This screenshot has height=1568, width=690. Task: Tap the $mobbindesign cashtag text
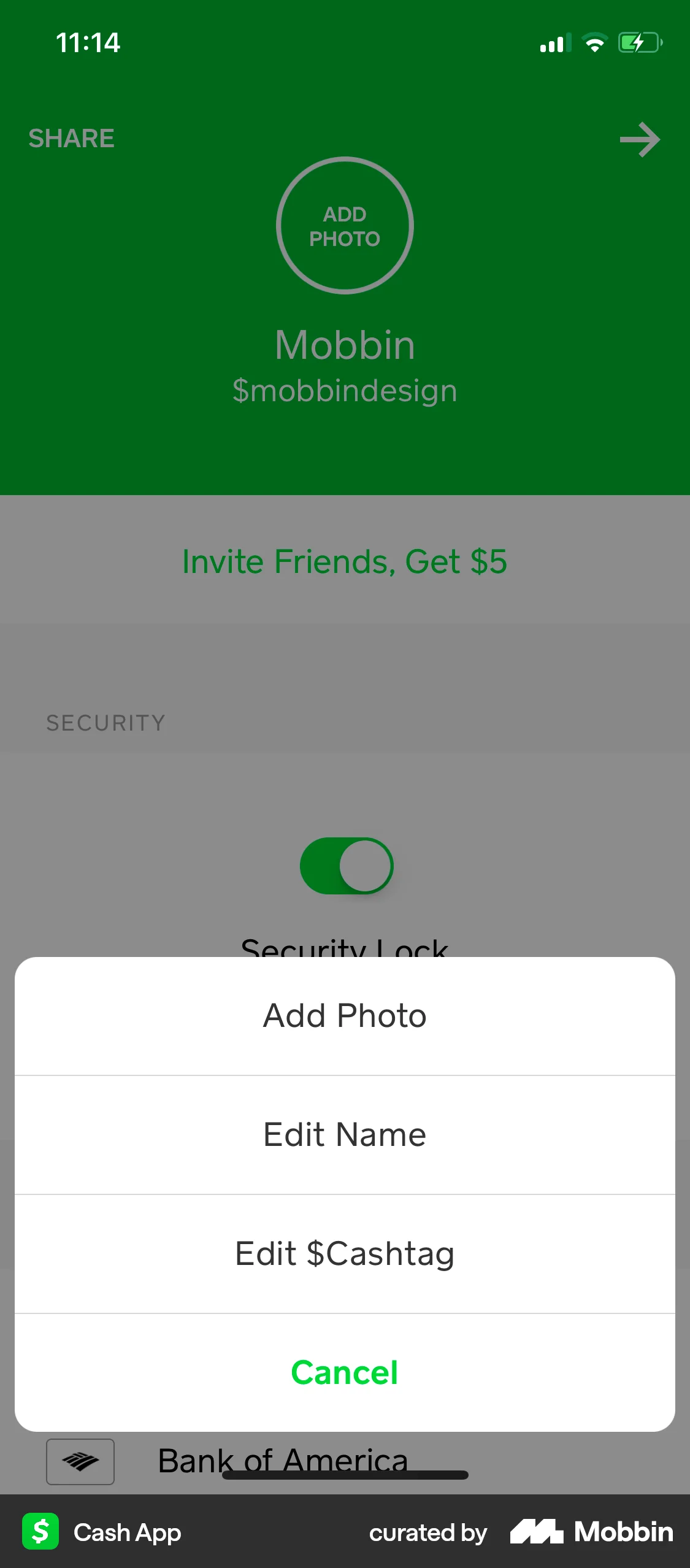[x=345, y=390]
